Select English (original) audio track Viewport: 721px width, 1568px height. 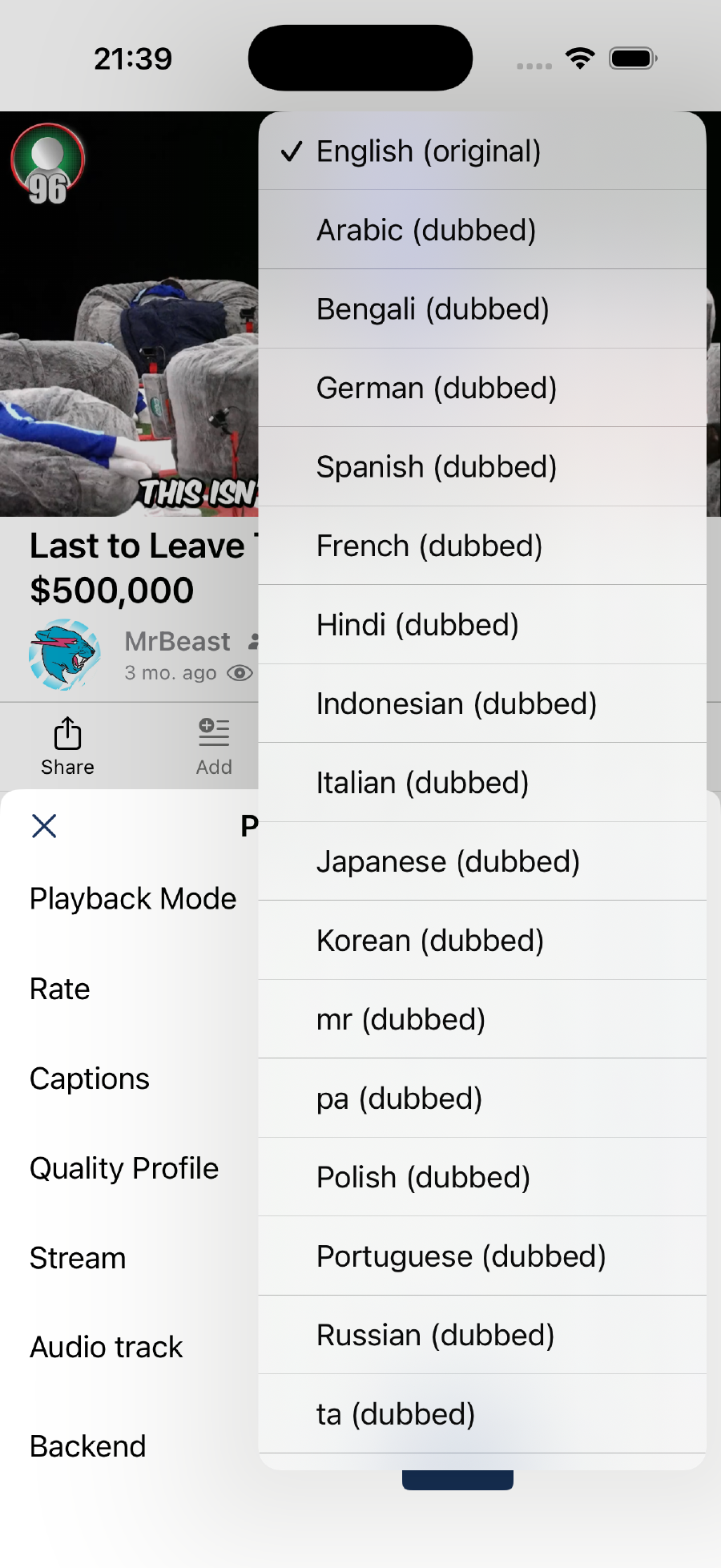(481, 151)
